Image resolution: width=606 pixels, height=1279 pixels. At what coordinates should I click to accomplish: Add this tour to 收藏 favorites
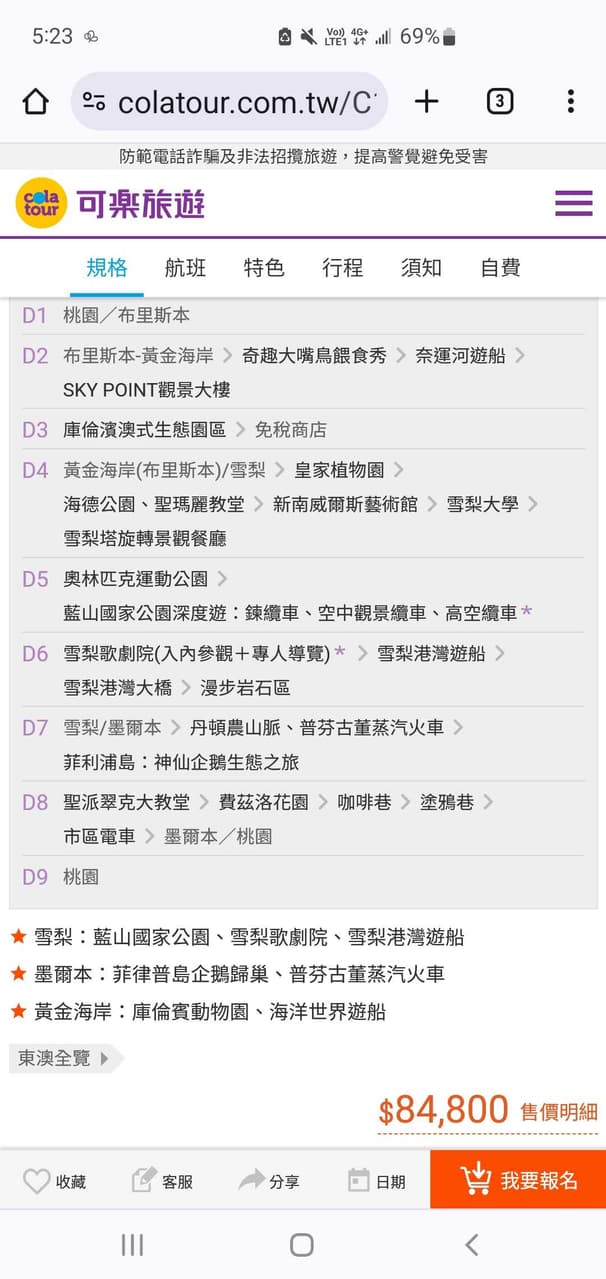[55, 1181]
